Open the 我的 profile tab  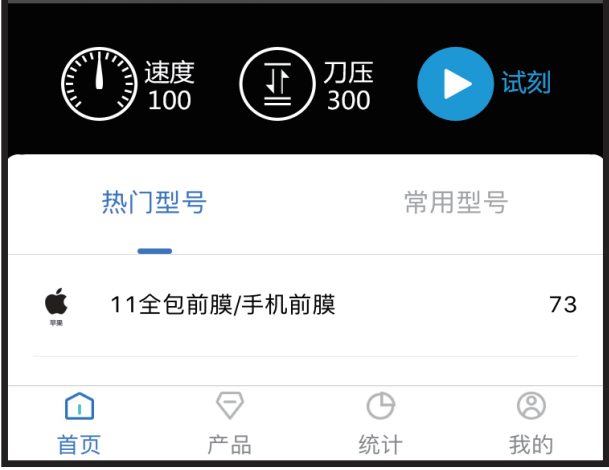point(531,423)
